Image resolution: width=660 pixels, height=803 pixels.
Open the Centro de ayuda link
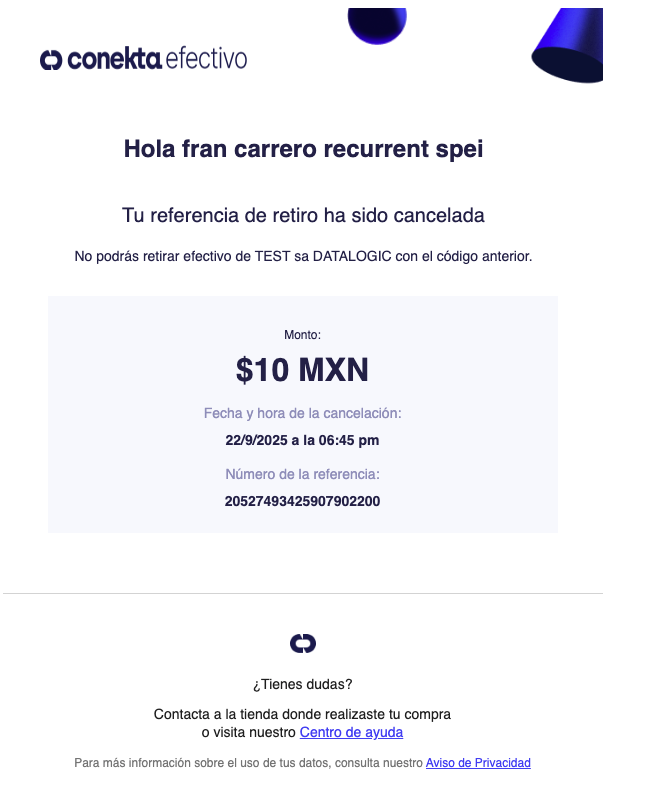(x=351, y=732)
